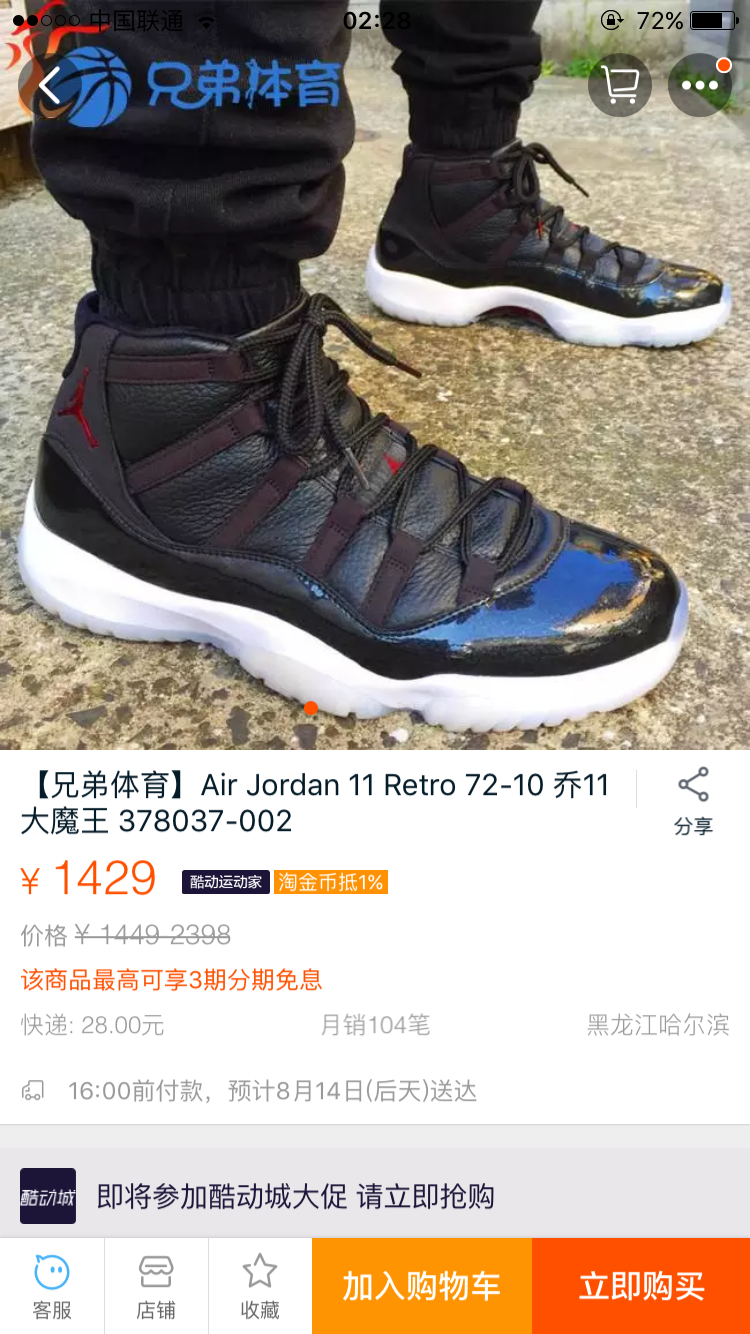Visit the 店铺 shop page

tap(156, 1286)
